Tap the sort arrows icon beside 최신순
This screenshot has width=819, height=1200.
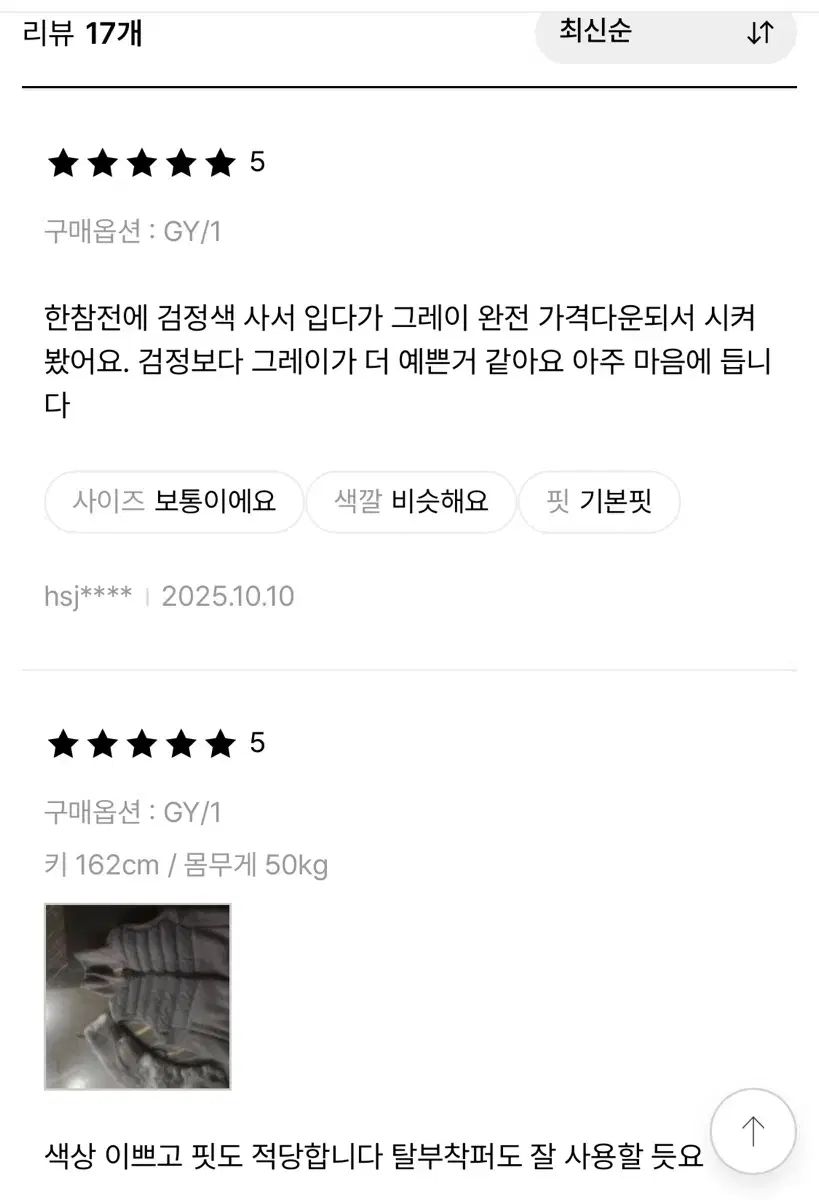760,33
